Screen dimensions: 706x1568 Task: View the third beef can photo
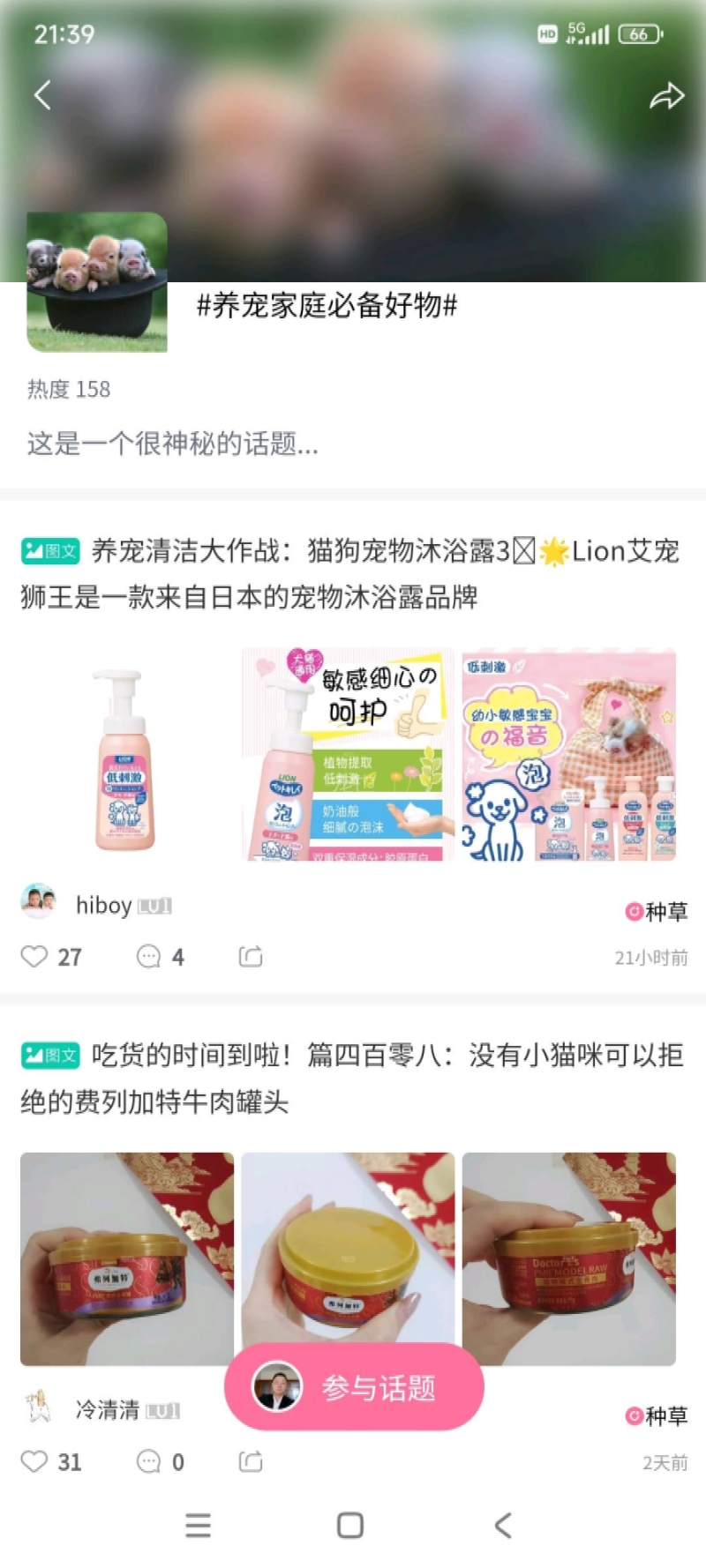569,1258
